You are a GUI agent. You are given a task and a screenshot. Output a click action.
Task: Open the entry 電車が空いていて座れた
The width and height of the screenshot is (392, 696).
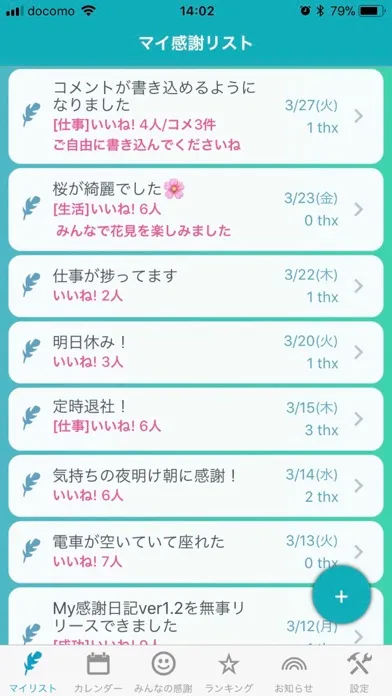click(196, 552)
